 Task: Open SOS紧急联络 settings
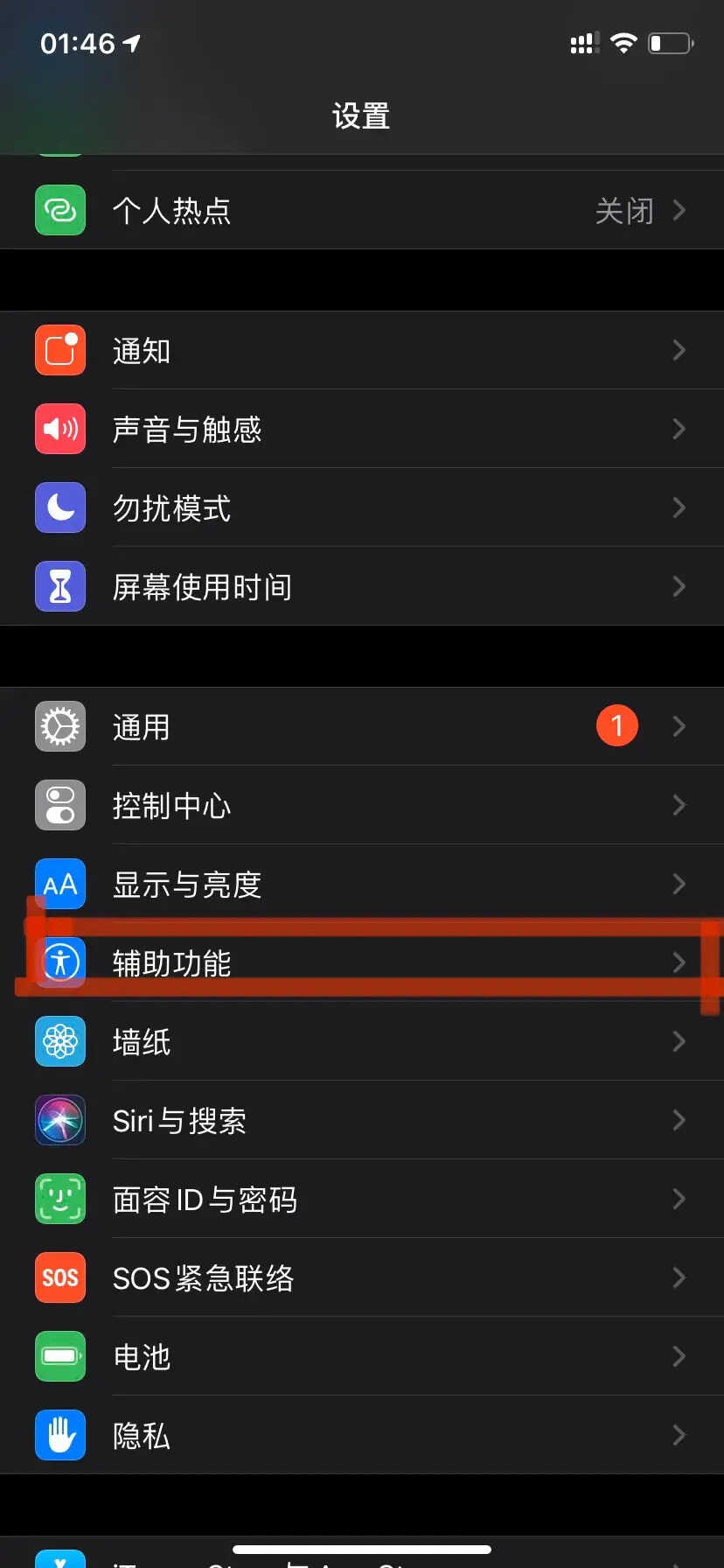tap(362, 1277)
